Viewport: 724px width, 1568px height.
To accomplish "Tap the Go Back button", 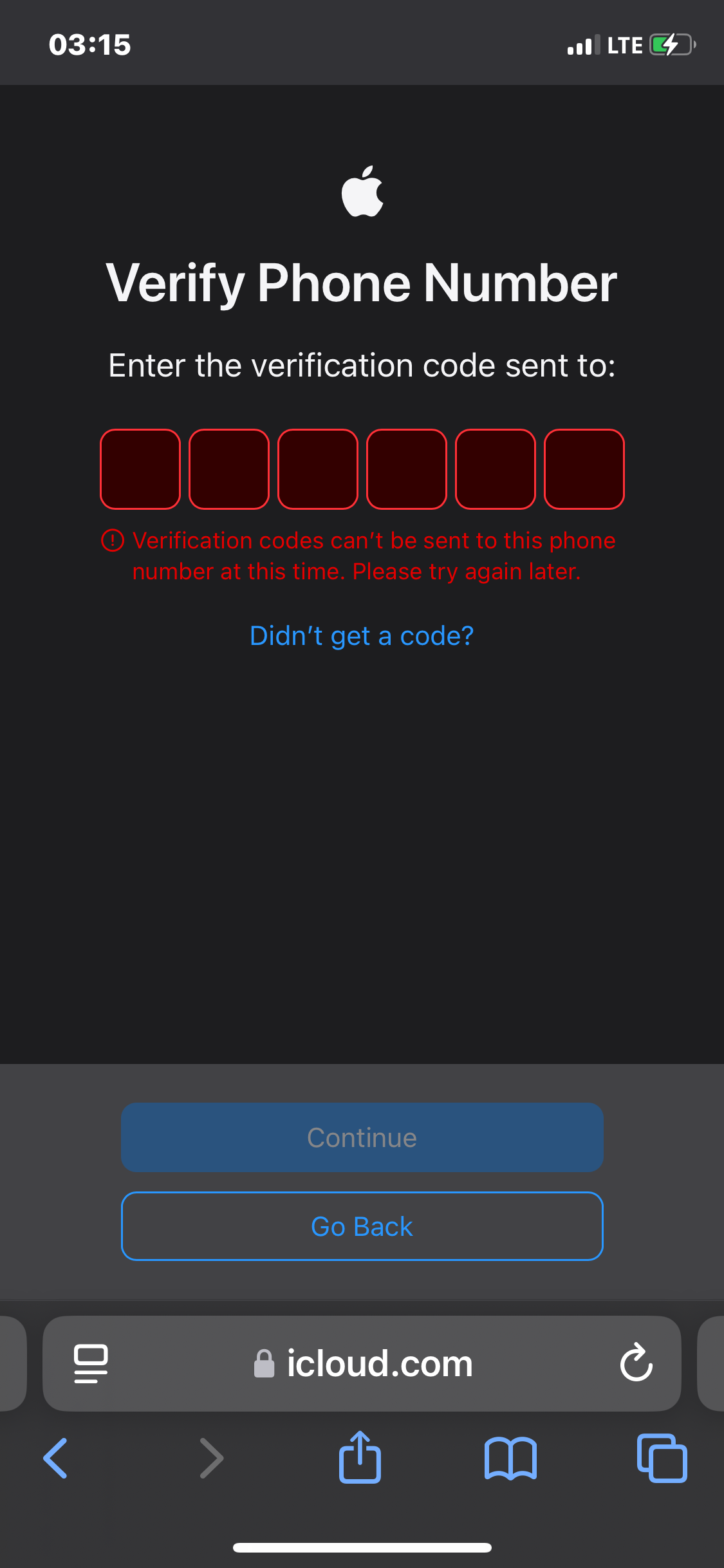I will (362, 1226).
